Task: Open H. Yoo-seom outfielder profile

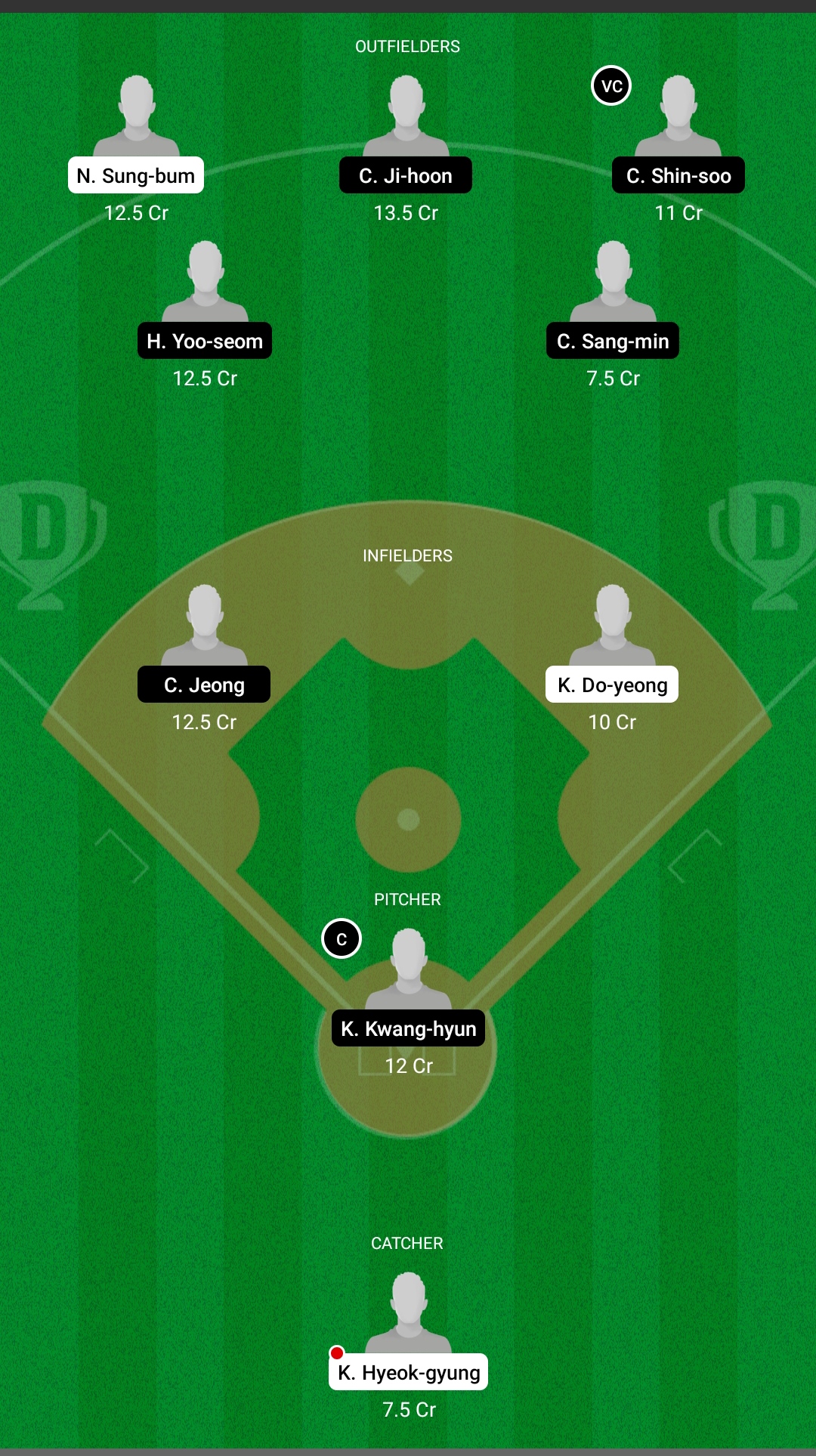Action: click(205, 340)
